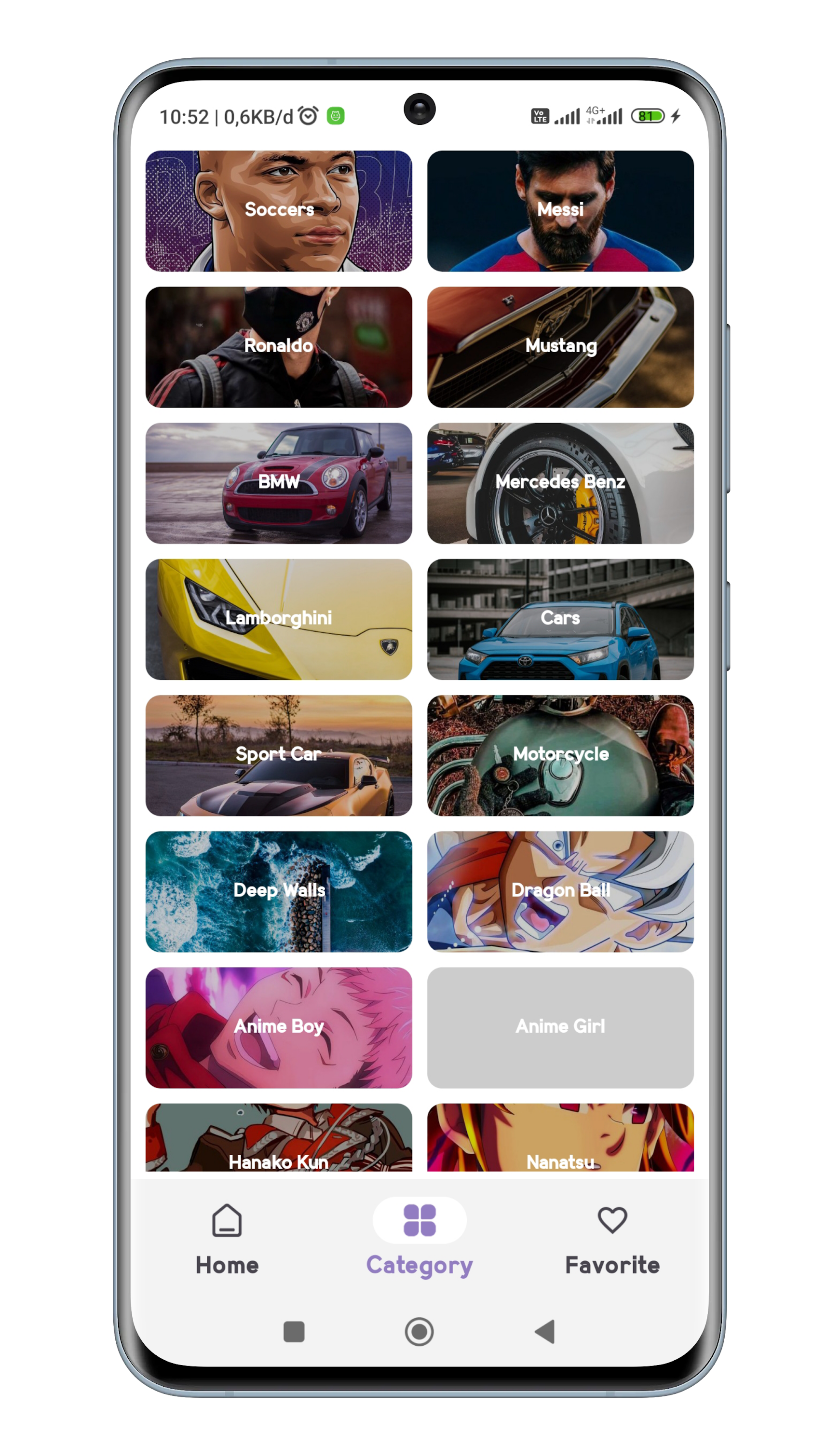Choose the Sport Car category
Image resolution: width=840 pixels, height=1447 pixels.
click(x=278, y=755)
